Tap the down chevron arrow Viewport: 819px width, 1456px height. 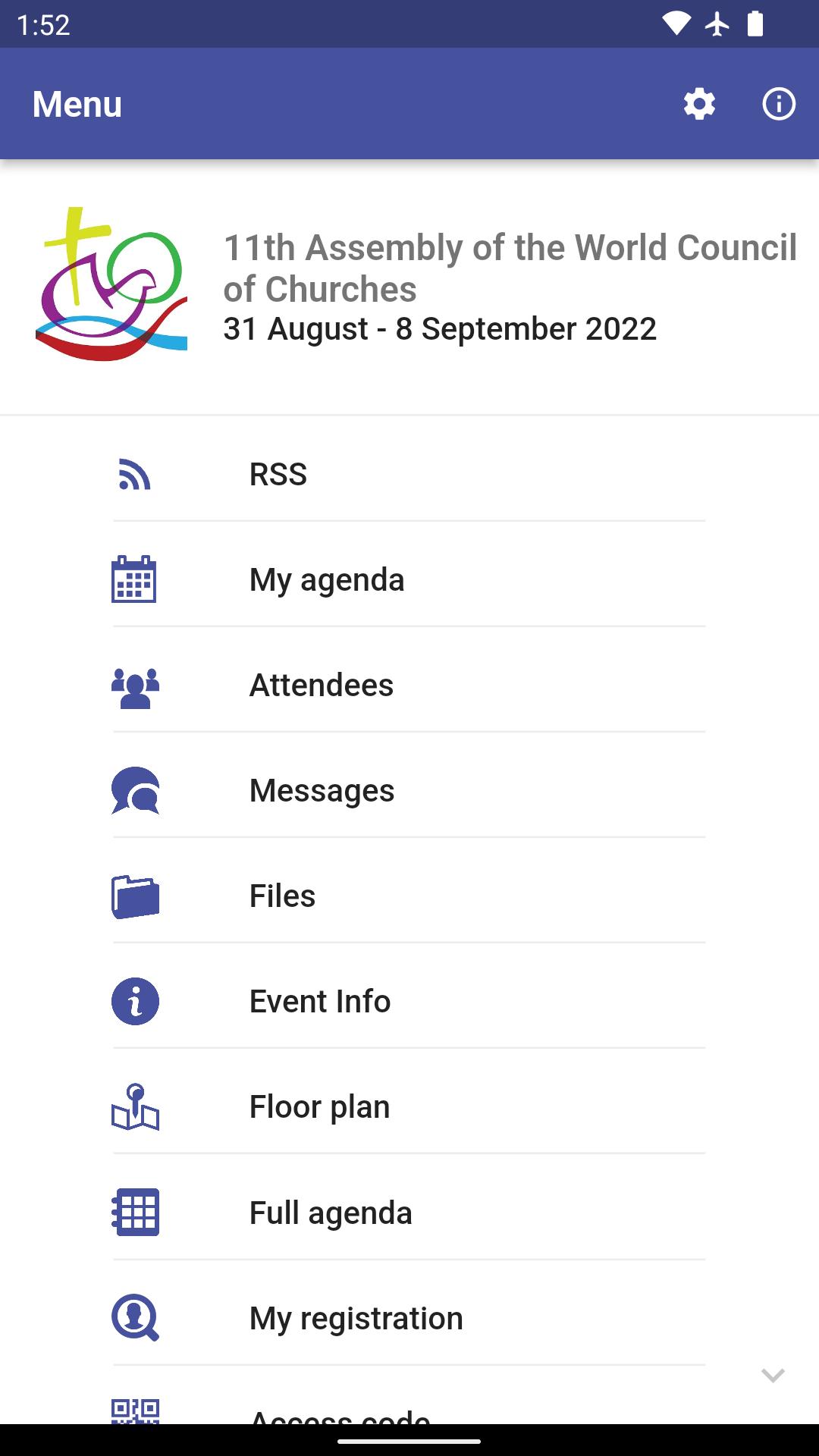773,1375
